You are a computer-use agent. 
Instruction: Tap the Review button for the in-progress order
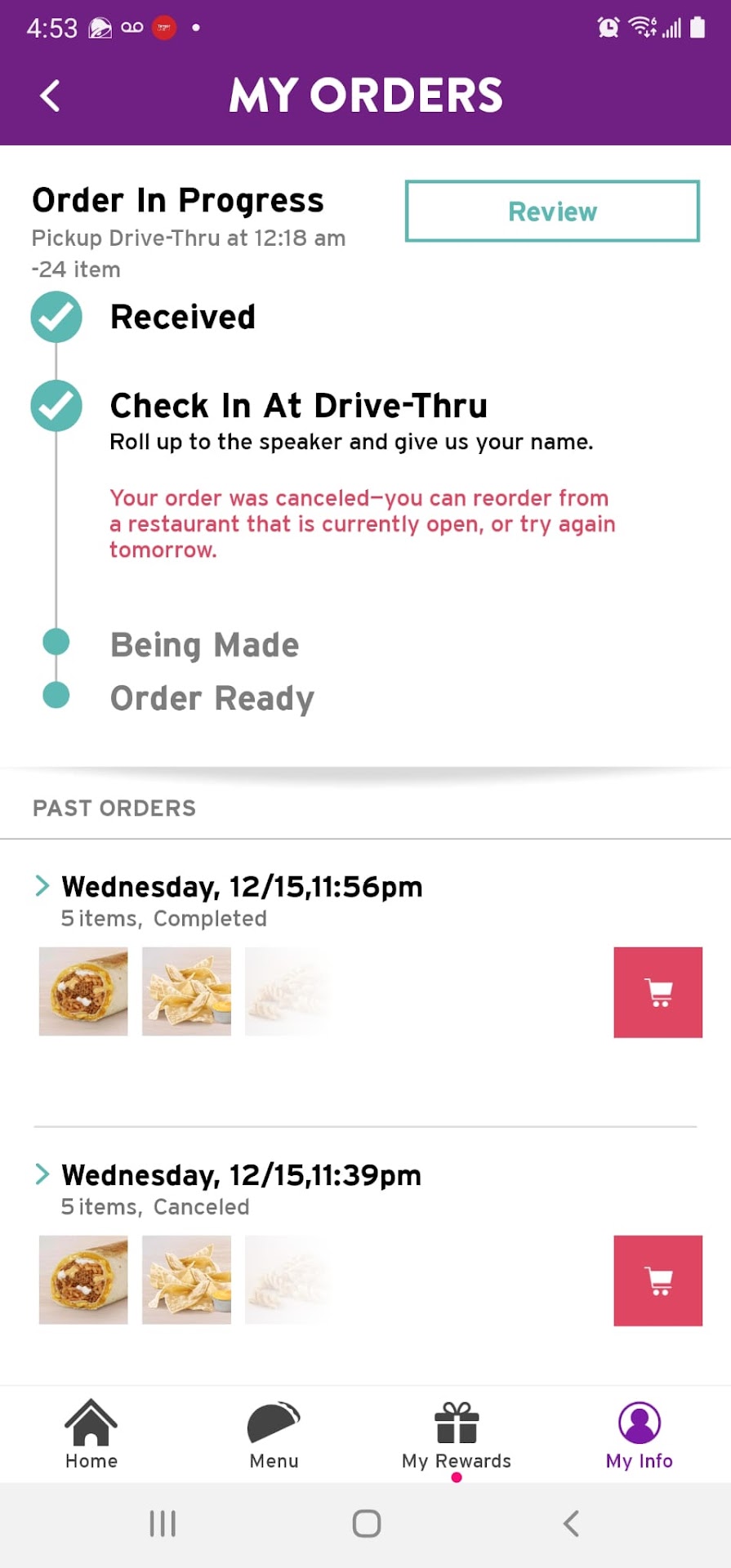pos(552,212)
